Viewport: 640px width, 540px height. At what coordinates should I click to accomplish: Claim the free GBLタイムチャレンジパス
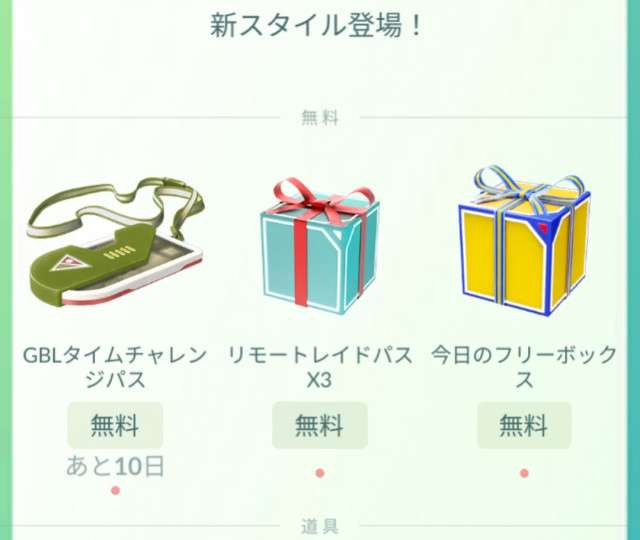point(115,425)
